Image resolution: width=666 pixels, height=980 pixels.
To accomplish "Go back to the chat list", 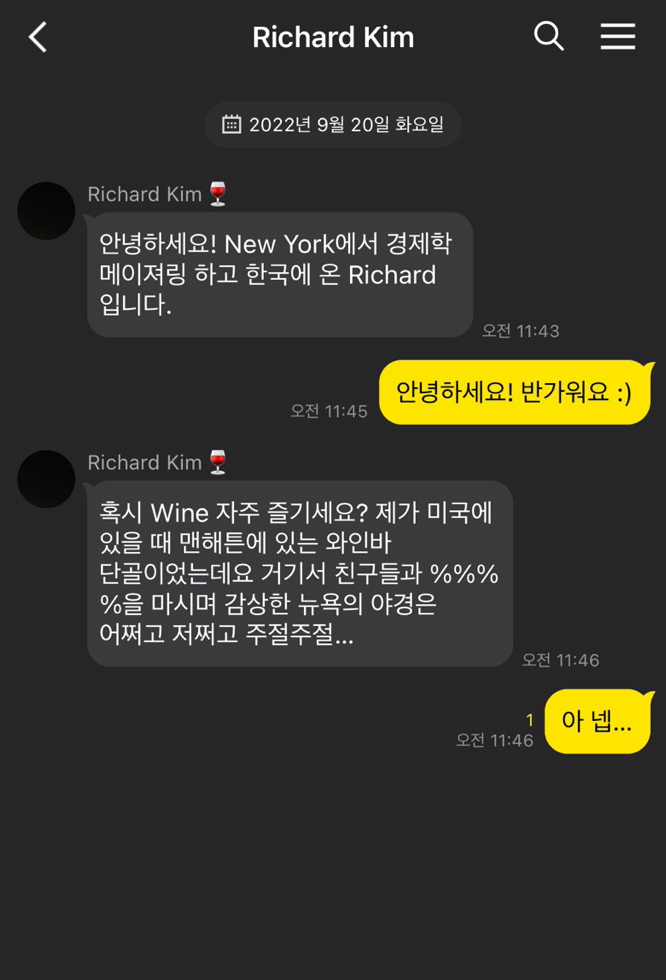I will pos(38,38).
